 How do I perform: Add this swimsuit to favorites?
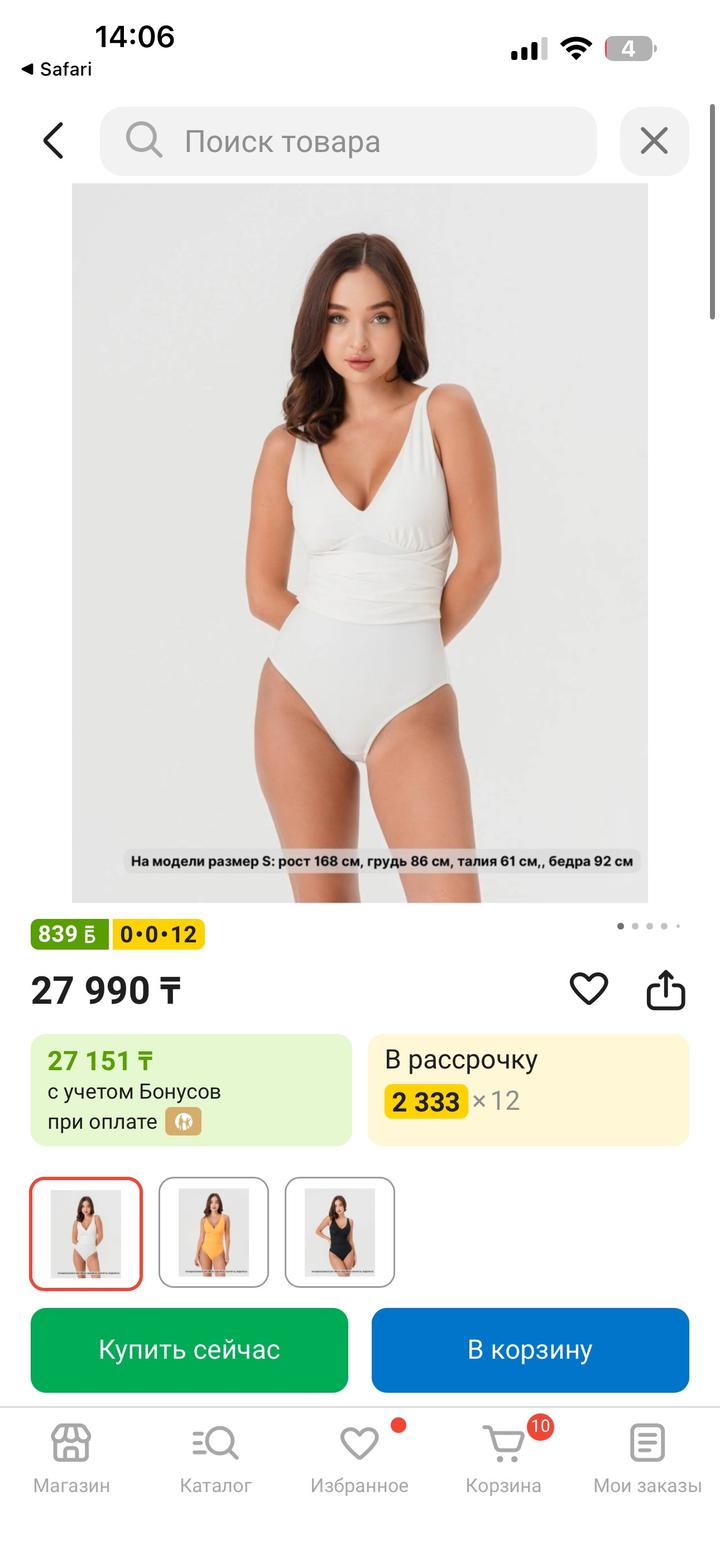pos(589,989)
